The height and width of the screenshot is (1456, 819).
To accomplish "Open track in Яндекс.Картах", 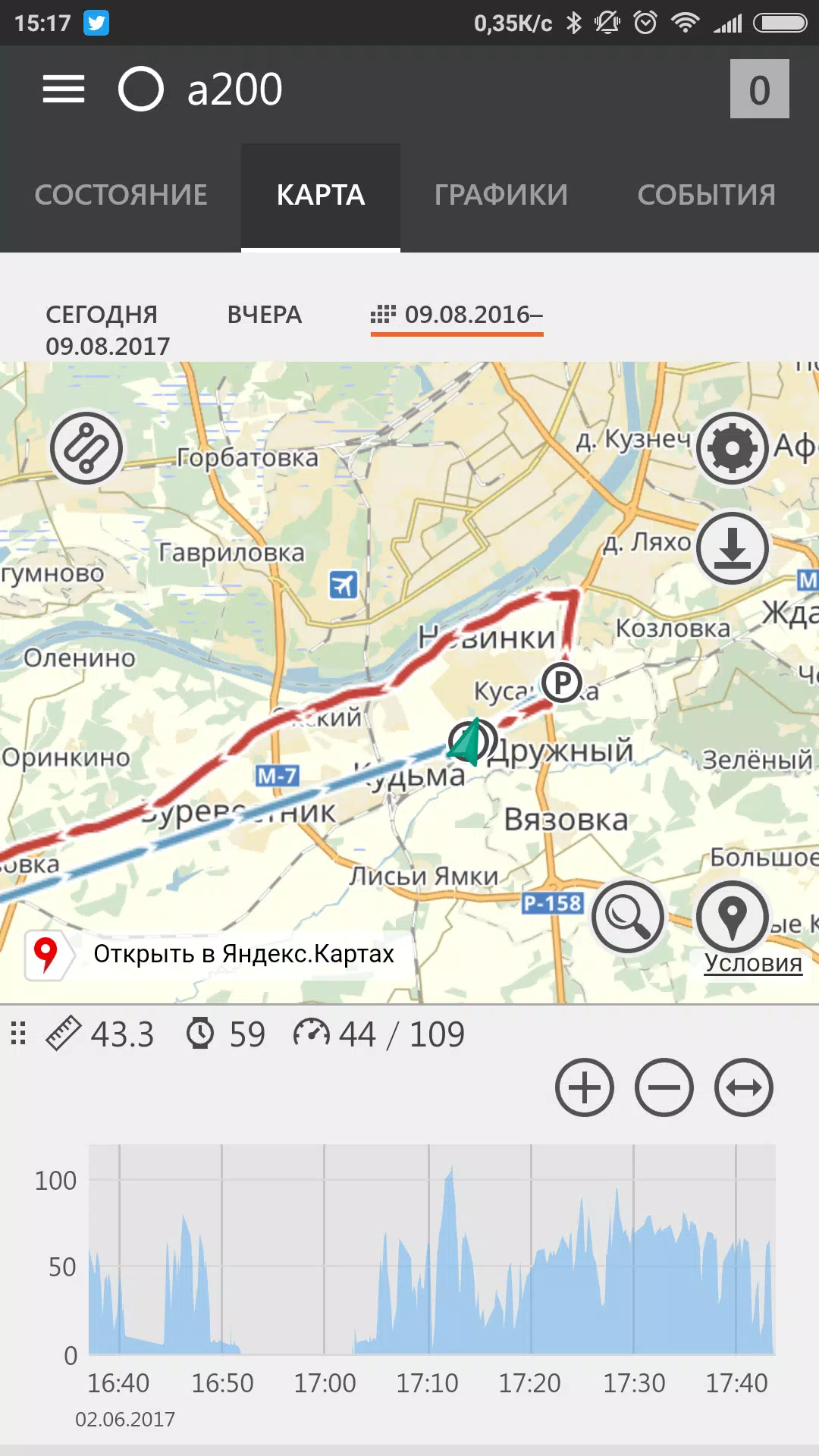I will point(243,954).
